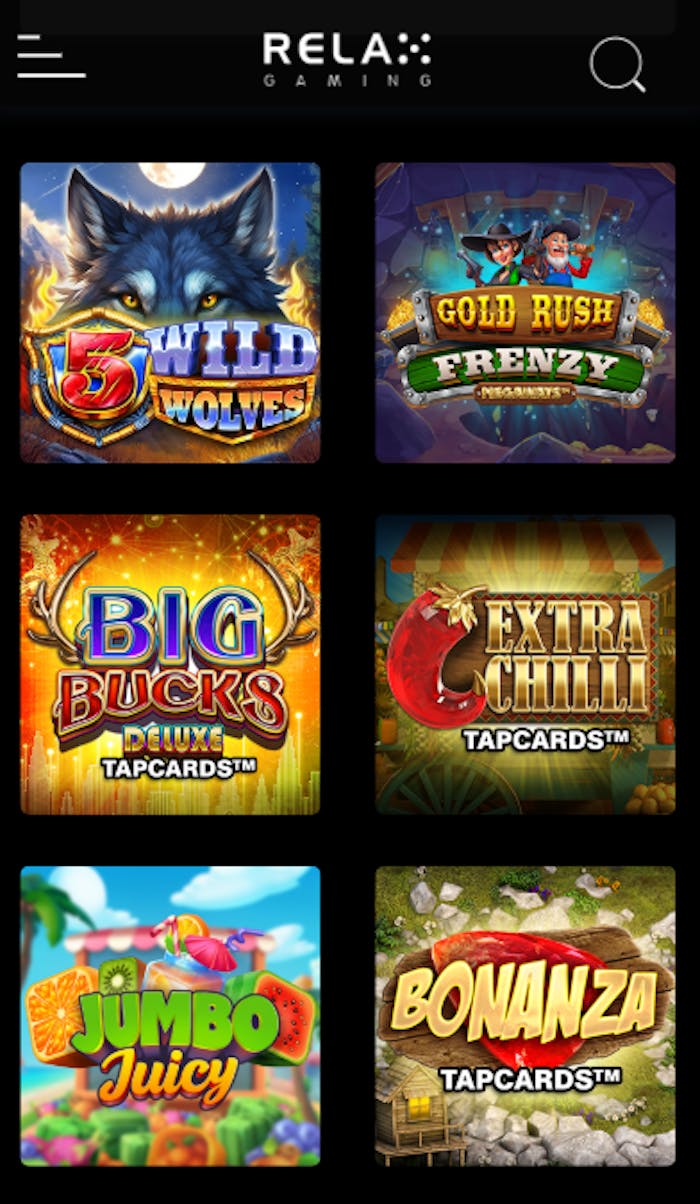Choose the Jumbo Juicy game tile

tap(170, 1015)
